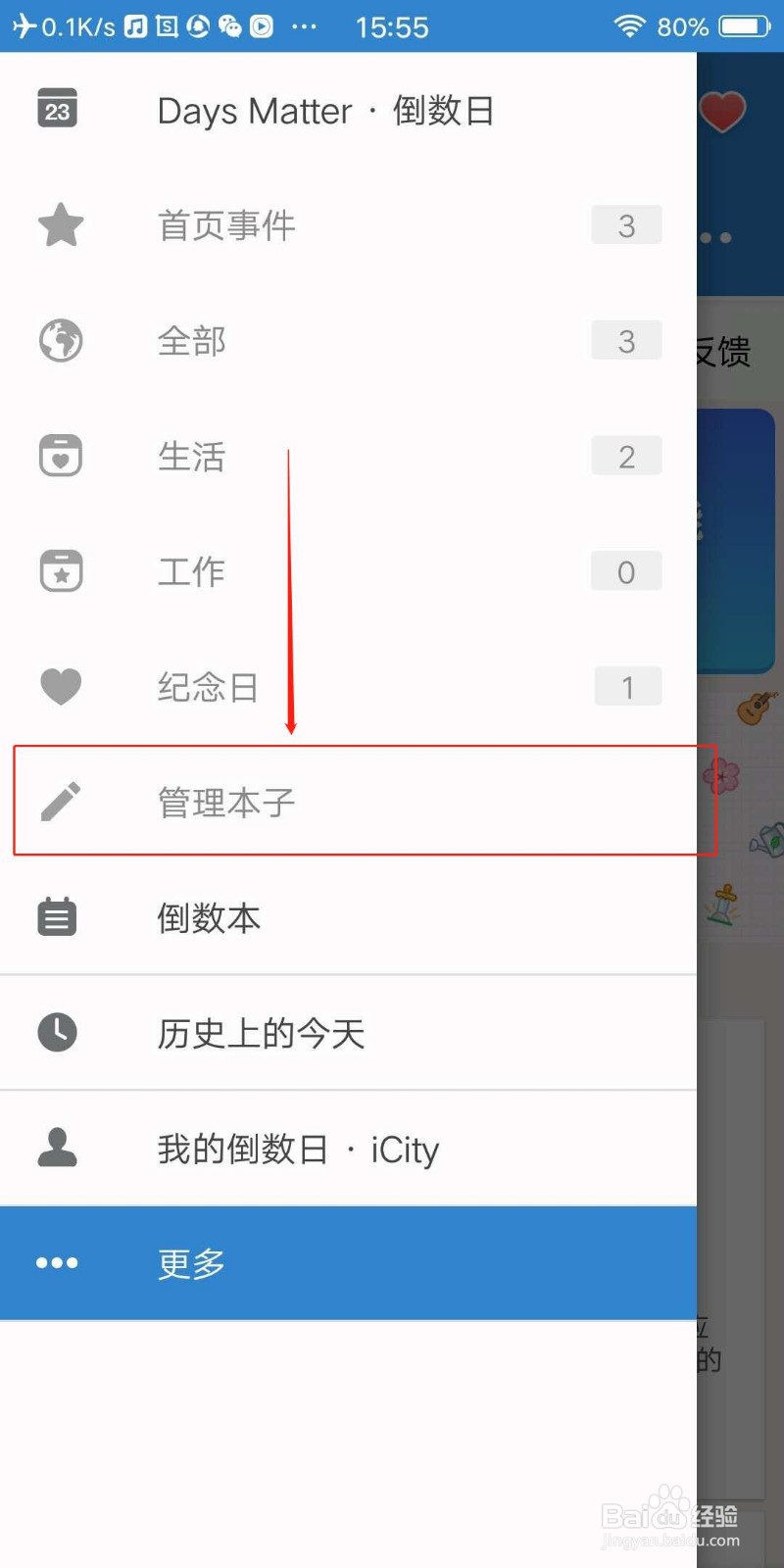
Task: Click the person icon beside 我的倒数日
Action: pos(57,1148)
